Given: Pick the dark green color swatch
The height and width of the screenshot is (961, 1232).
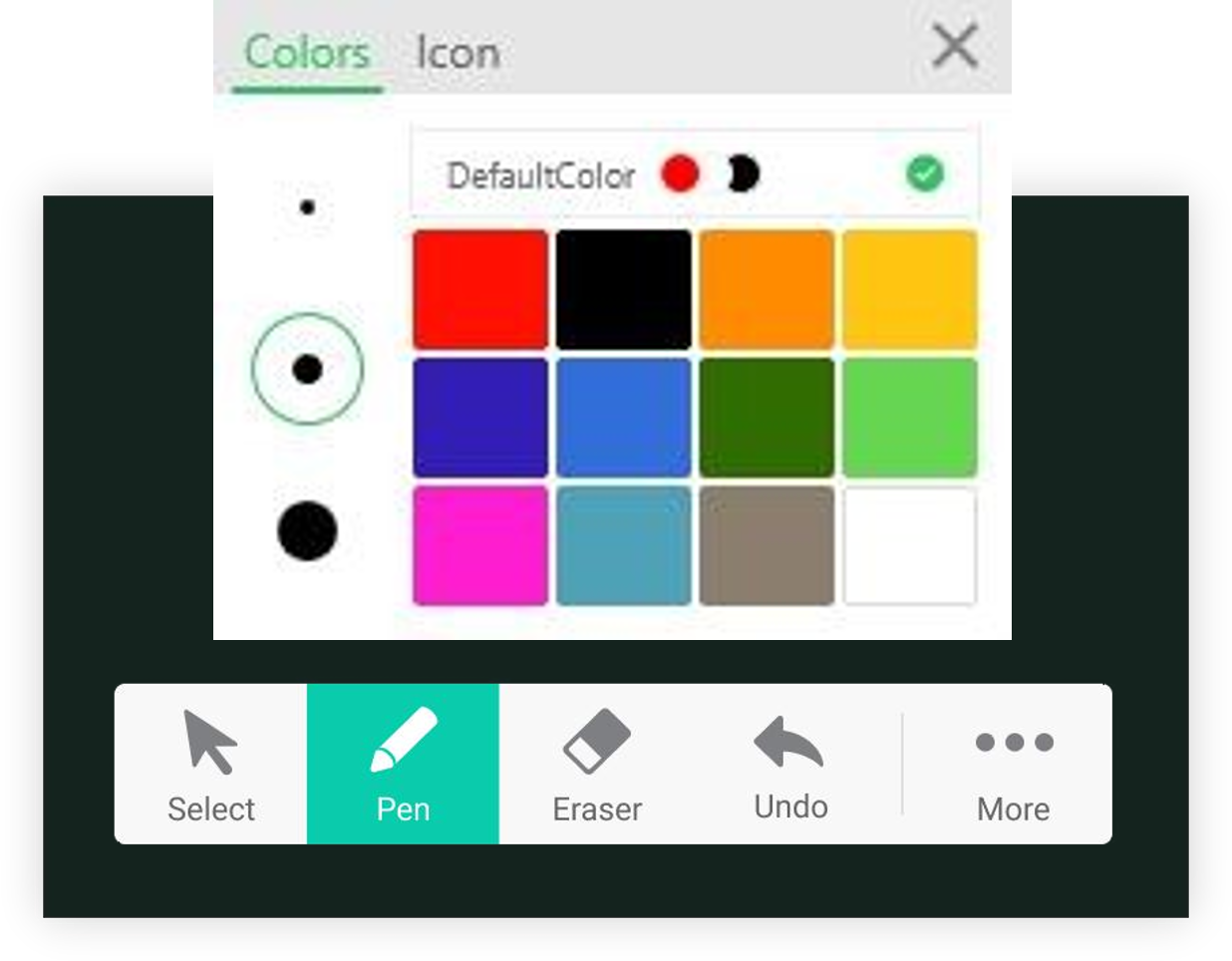Looking at the screenshot, I should (x=767, y=418).
